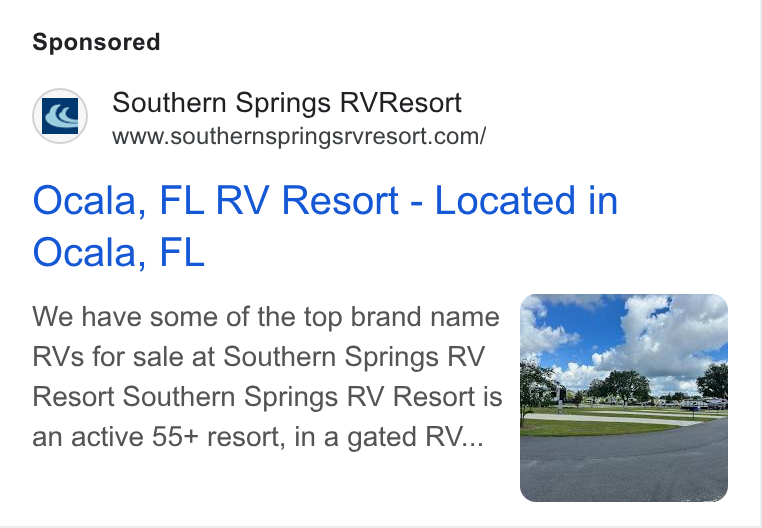Tap the Southern Springs RVResort site icon
The width and height of the screenshot is (762, 528).
coord(60,116)
